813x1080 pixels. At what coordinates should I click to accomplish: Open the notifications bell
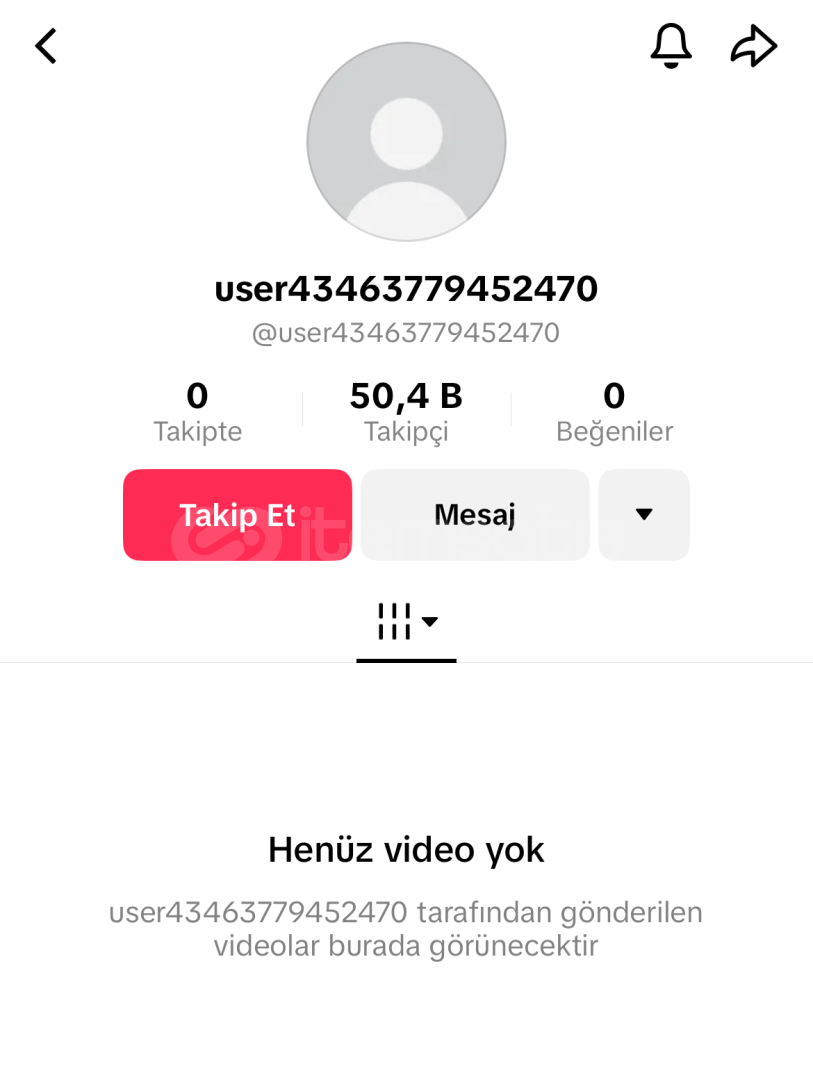[x=671, y=46]
